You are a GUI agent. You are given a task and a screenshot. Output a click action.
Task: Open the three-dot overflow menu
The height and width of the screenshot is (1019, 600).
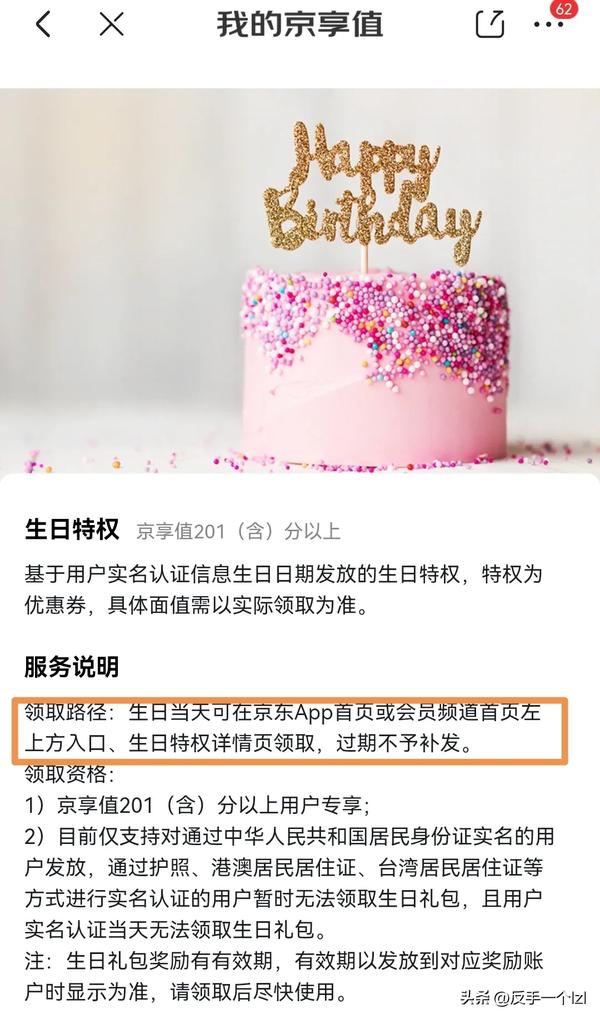coord(548,25)
